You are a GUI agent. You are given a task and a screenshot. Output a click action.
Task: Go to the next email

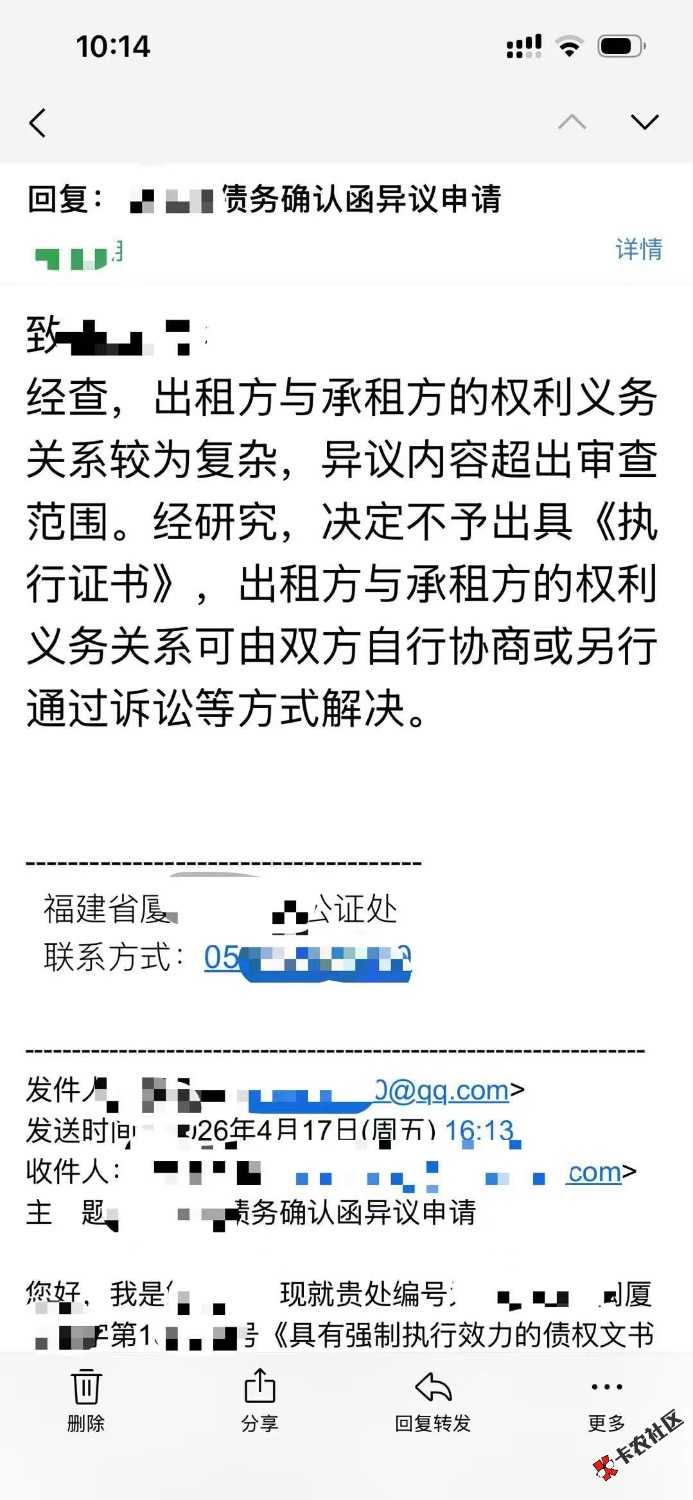click(x=645, y=122)
